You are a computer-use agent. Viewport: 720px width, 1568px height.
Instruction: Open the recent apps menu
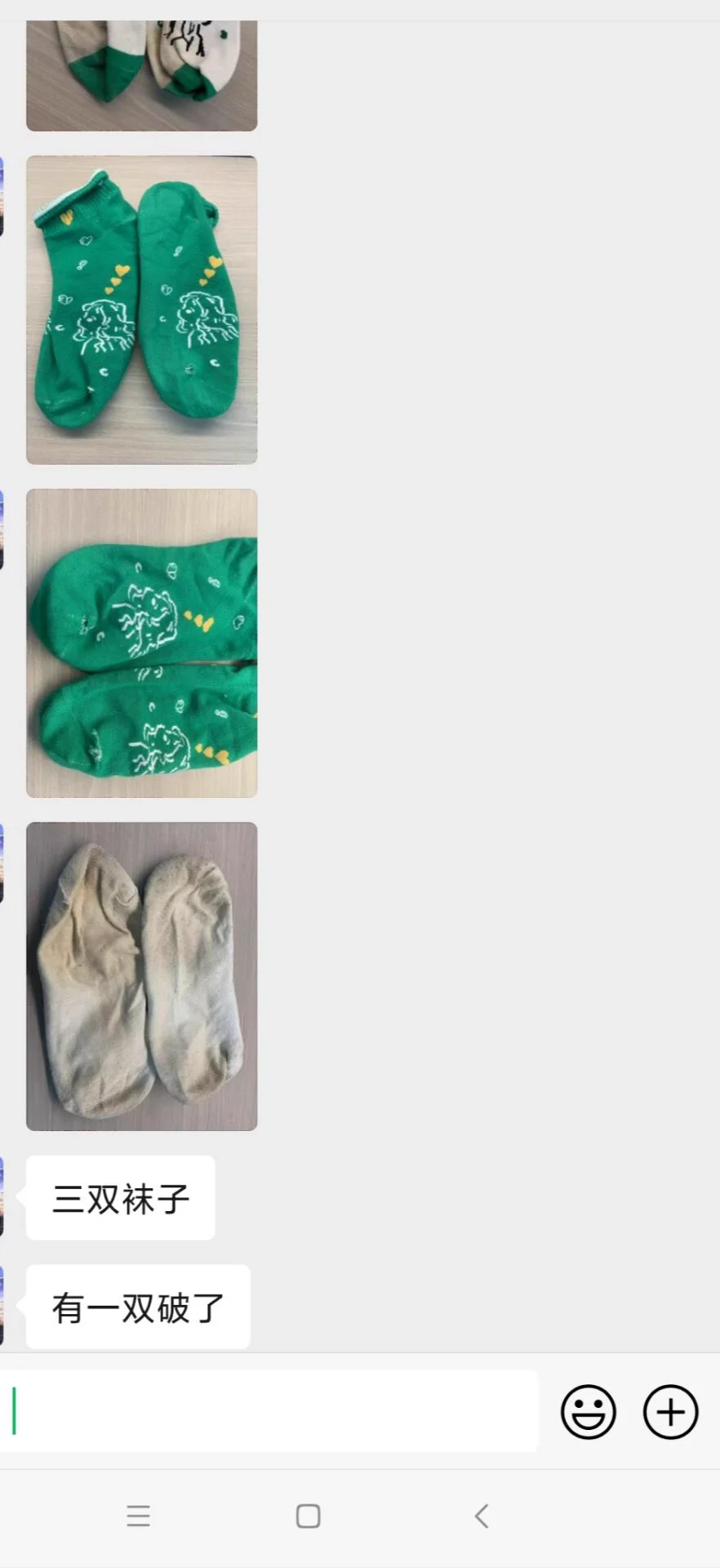[x=138, y=1517]
